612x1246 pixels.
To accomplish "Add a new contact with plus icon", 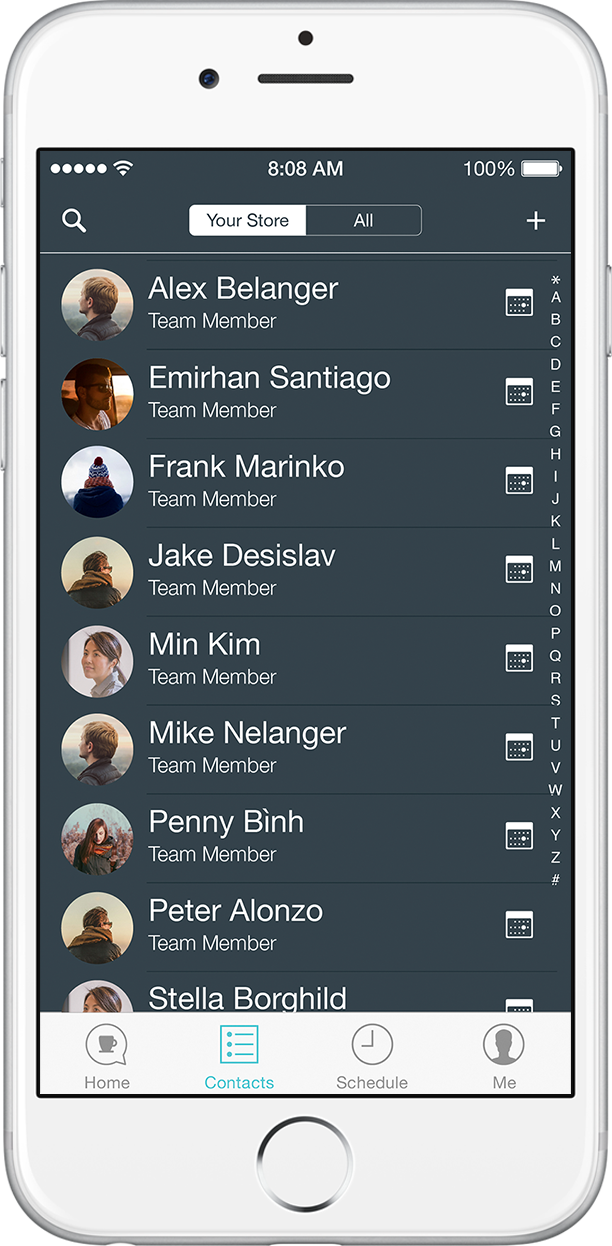I will [536, 221].
